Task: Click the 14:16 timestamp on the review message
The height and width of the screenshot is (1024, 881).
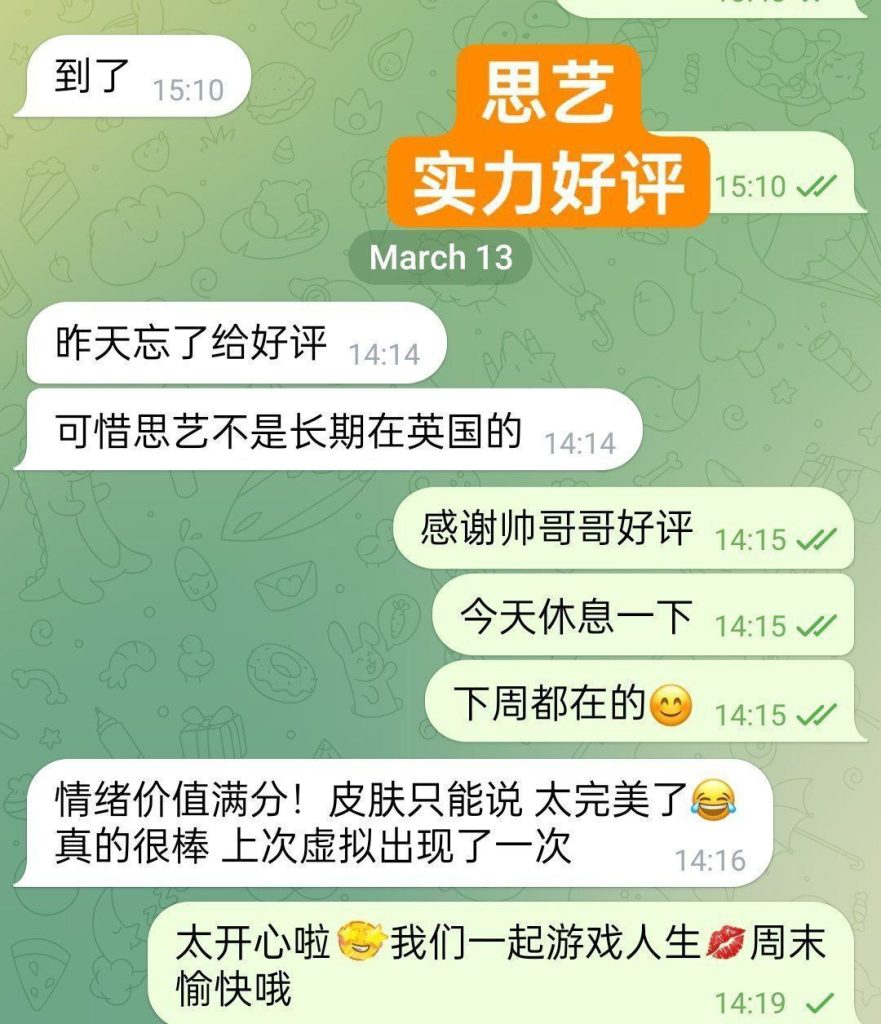Action: [713, 858]
